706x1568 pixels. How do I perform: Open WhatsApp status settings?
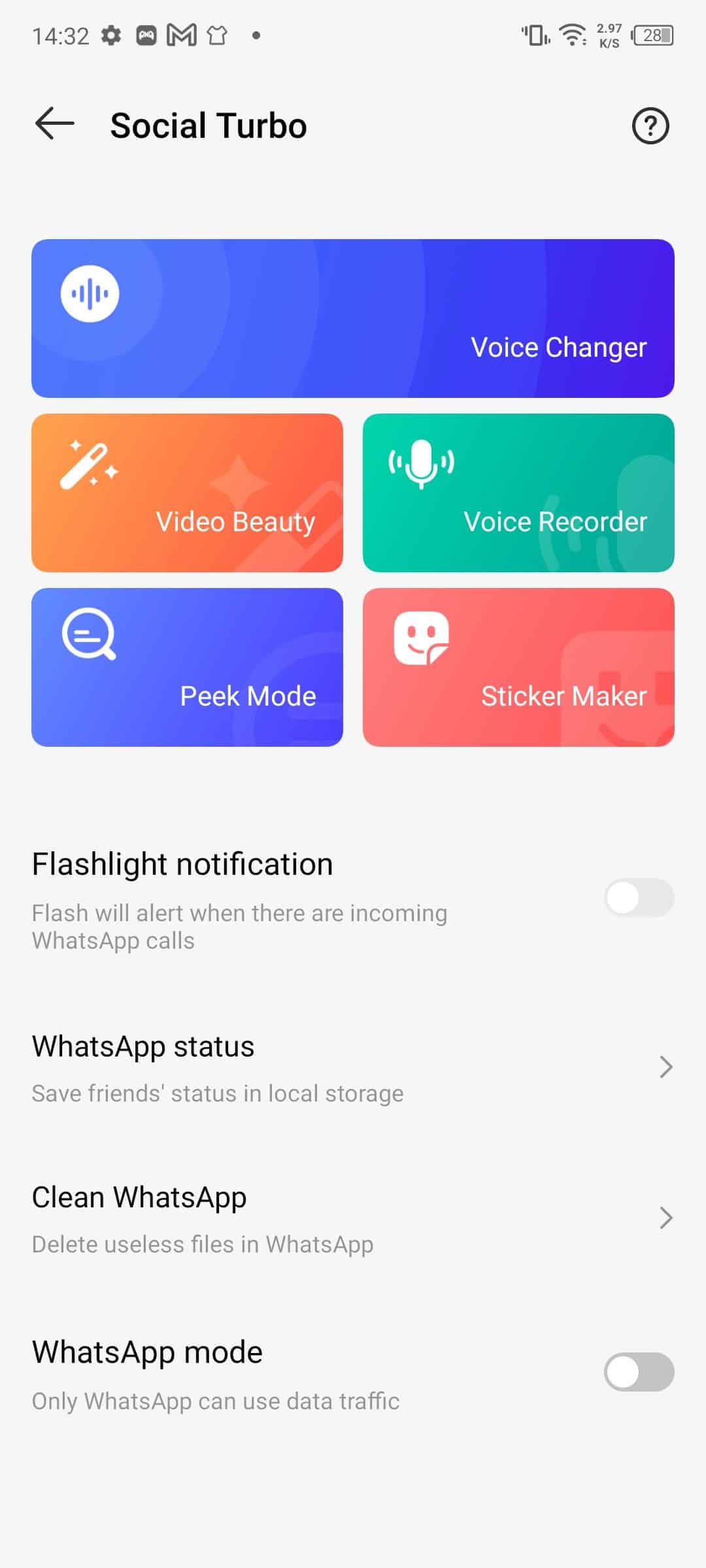(353, 1068)
